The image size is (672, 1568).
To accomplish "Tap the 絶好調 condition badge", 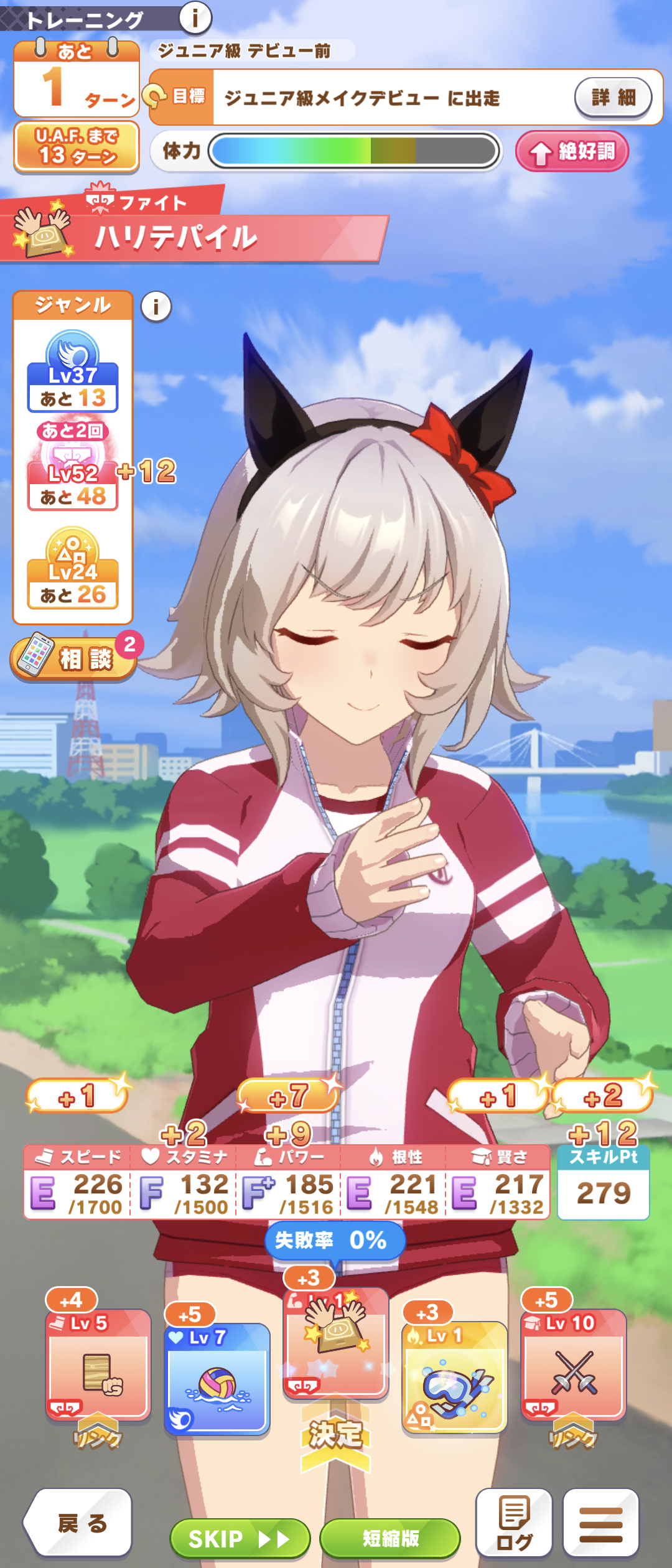I will [572, 151].
